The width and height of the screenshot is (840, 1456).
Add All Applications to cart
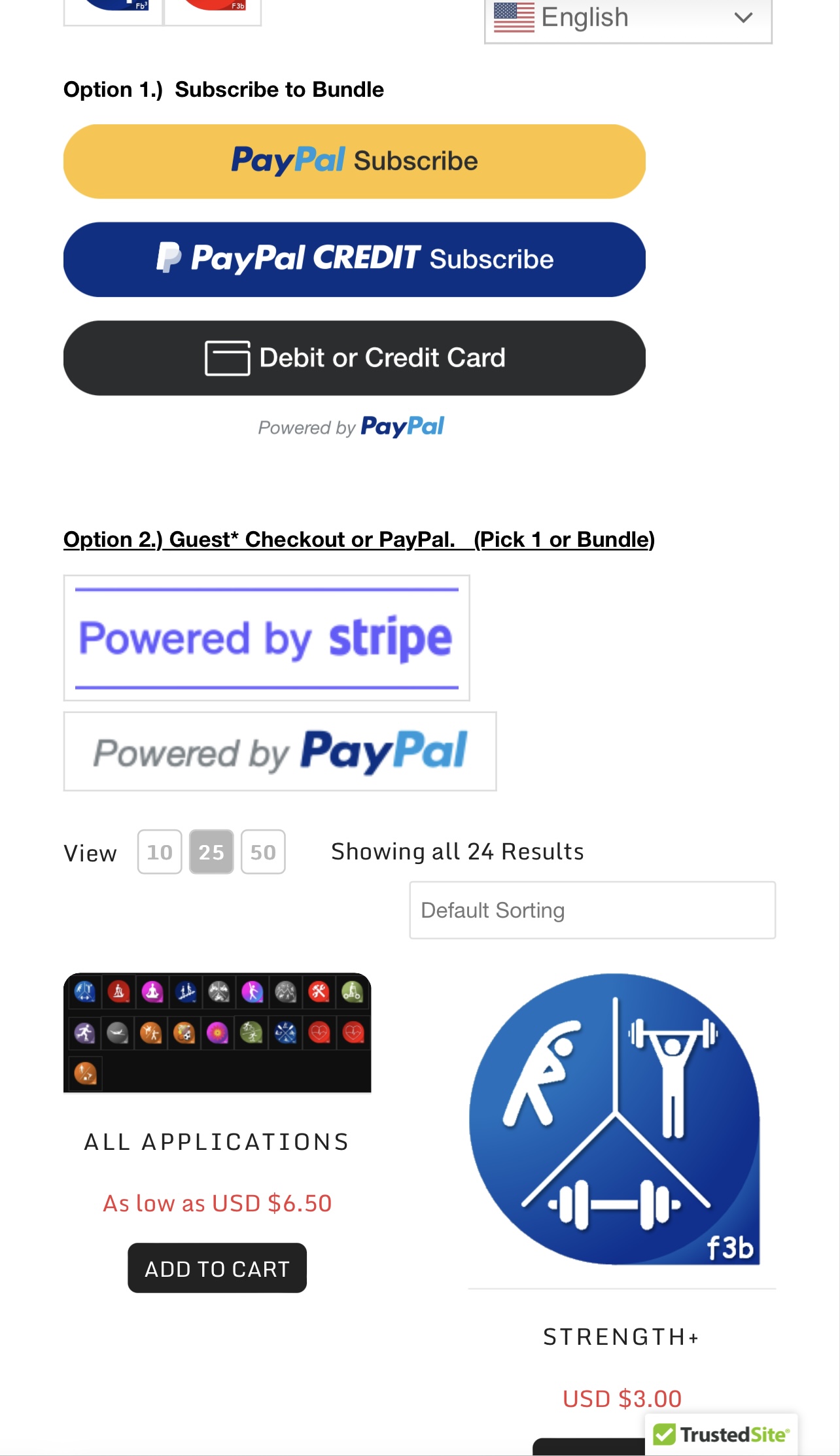click(217, 1268)
